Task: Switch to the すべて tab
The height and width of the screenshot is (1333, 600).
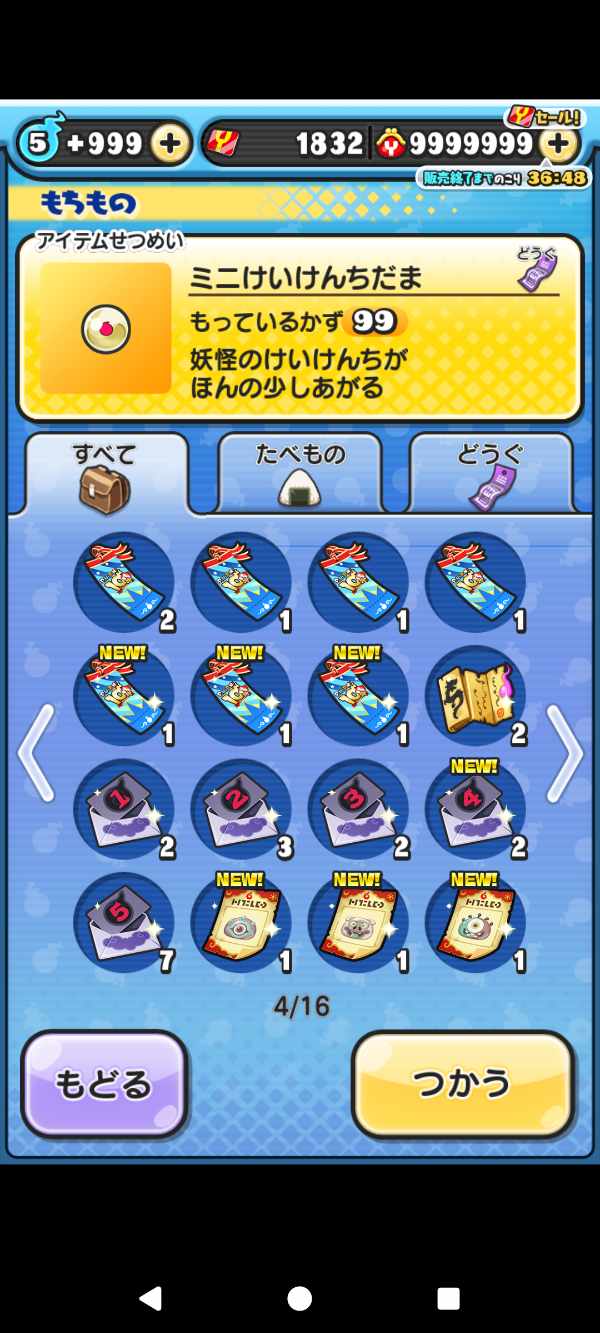Action: tap(105, 474)
